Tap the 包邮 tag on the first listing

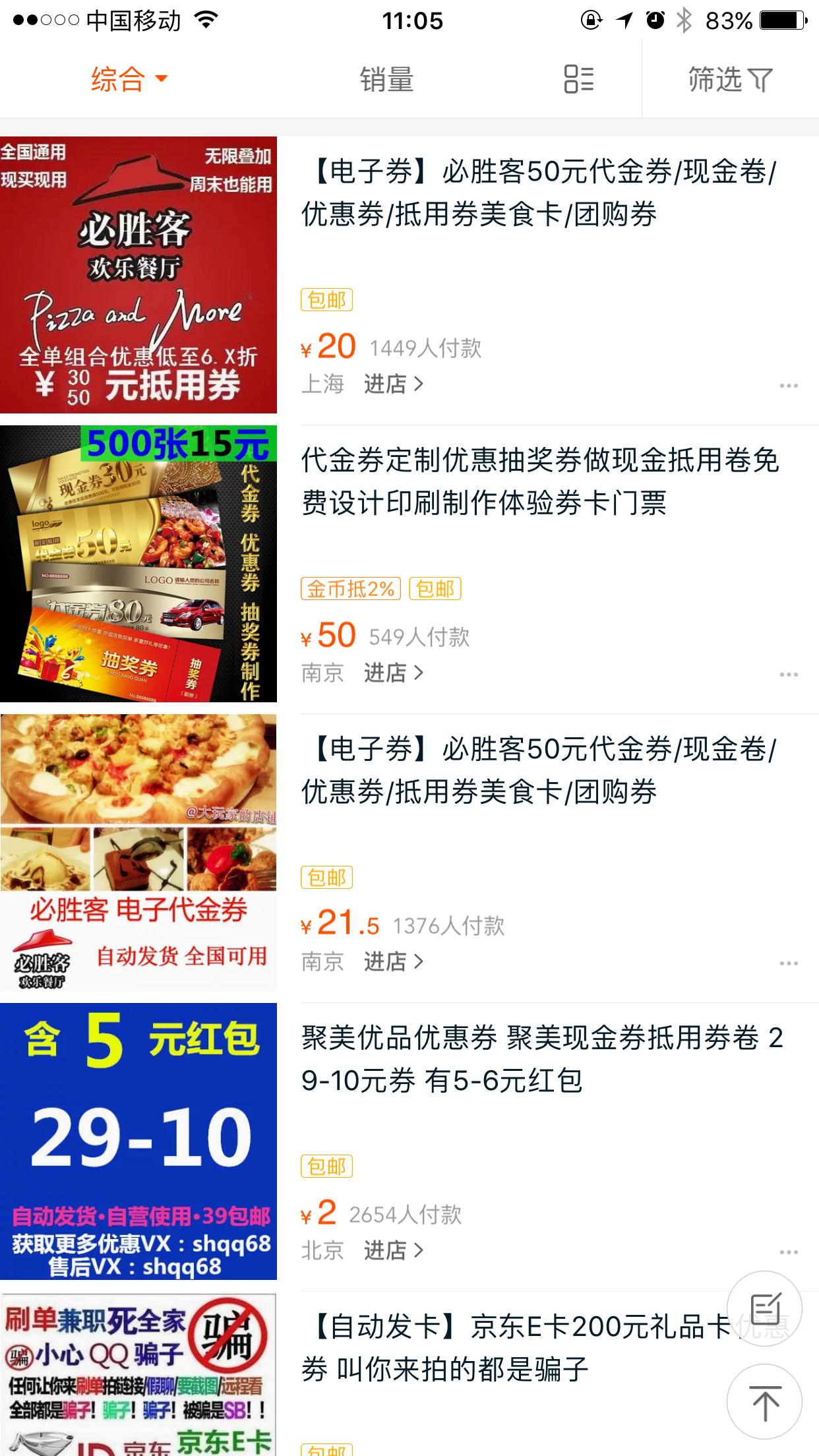[327, 301]
